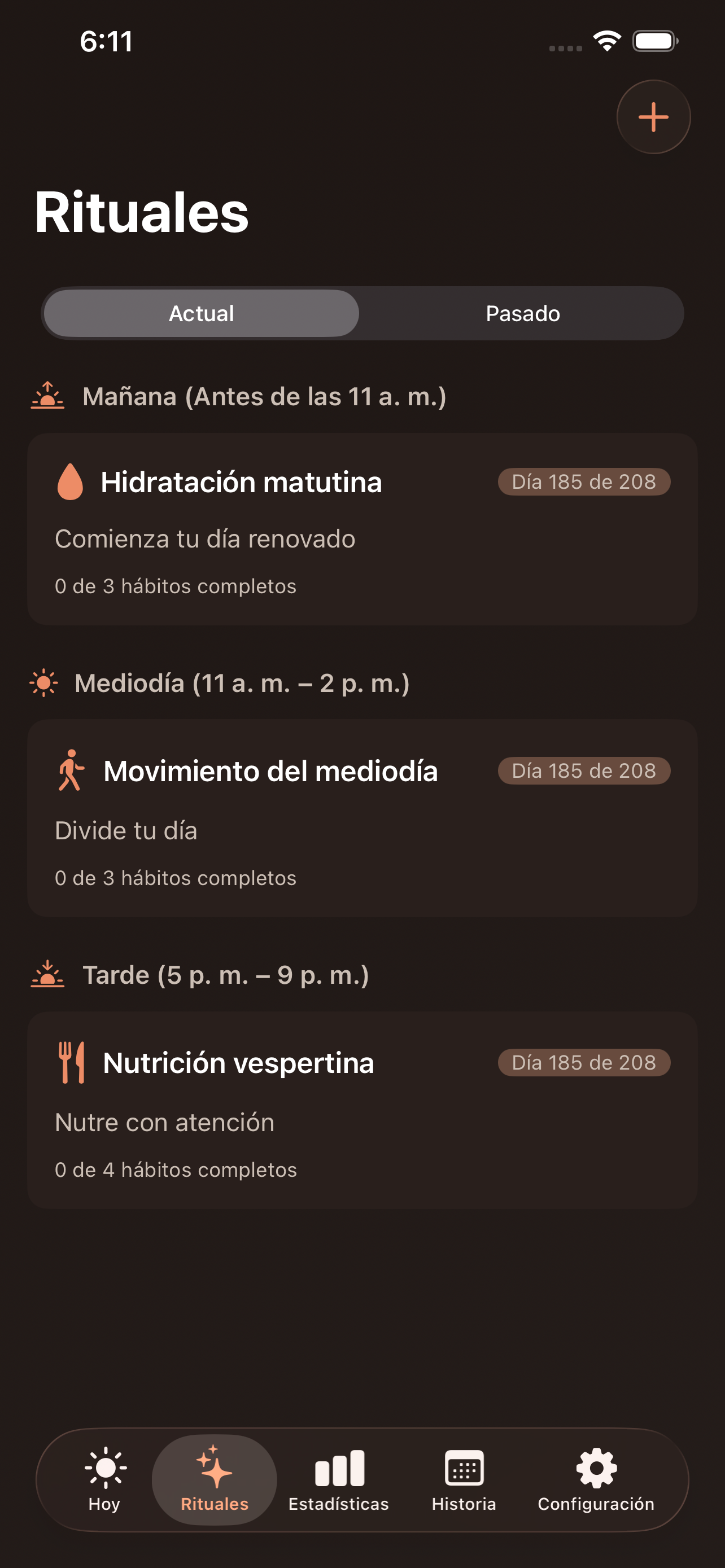
Task: Open the Nutrición vespertina ritual card
Action: pyautogui.click(x=362, y=1110)
